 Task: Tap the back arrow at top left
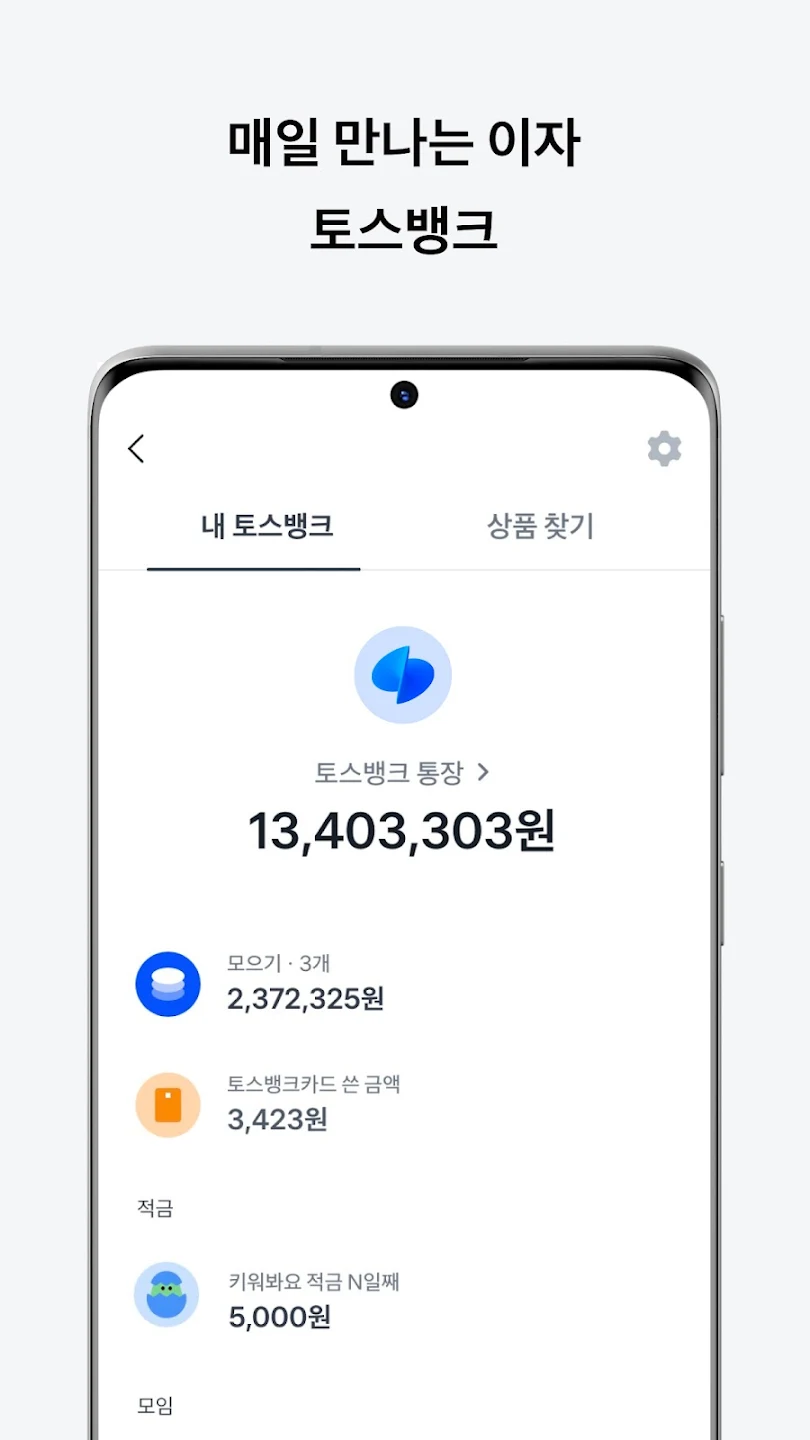tap(137, 449)
